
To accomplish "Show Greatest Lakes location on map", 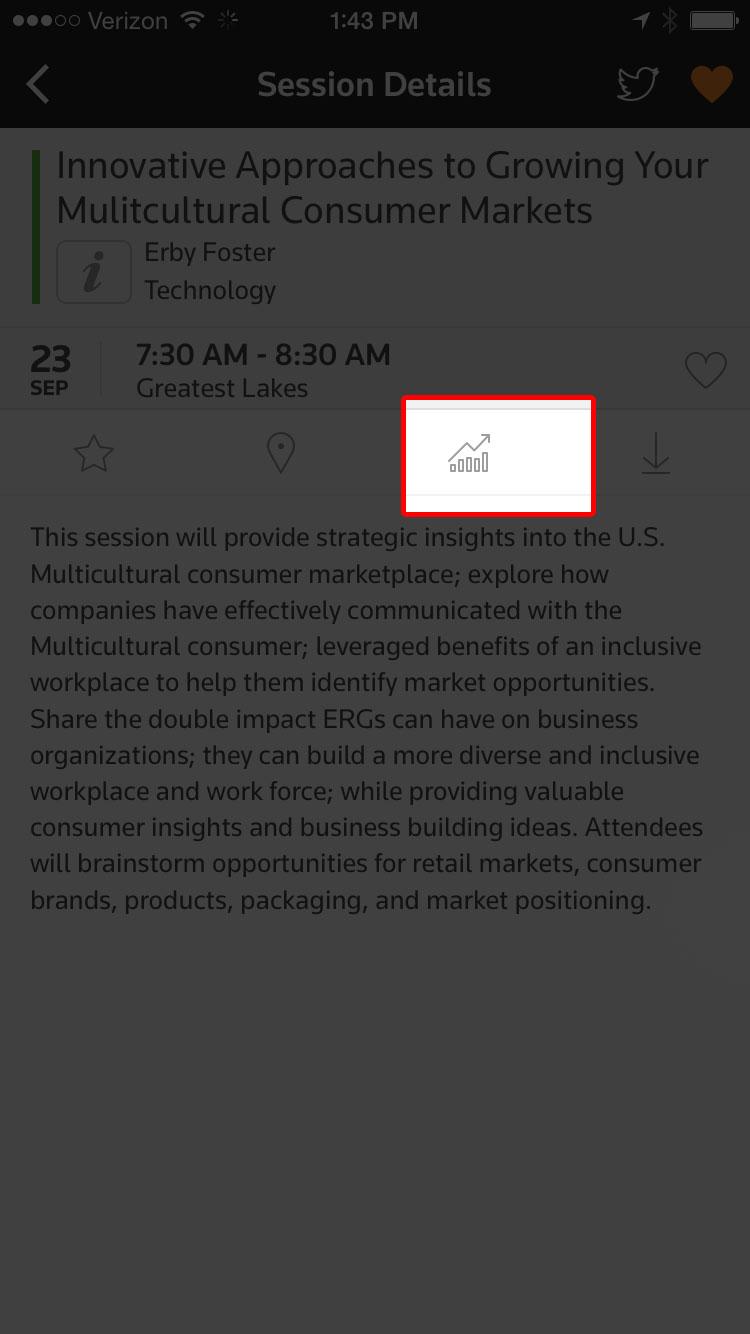I will pos(281,455).
